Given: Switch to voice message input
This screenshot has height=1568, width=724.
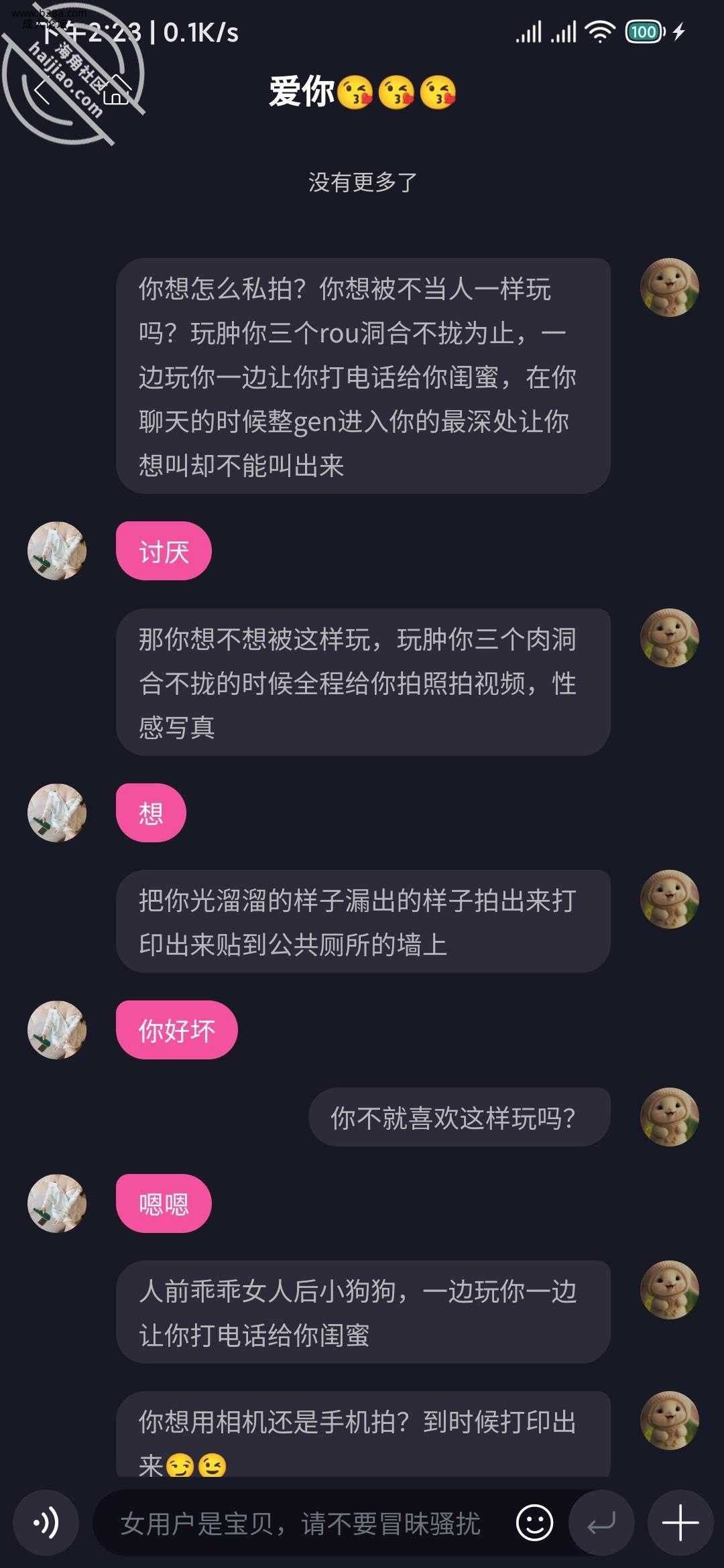Looking at the screenshot, I should pyautogui.click(x=46, y=1523).
